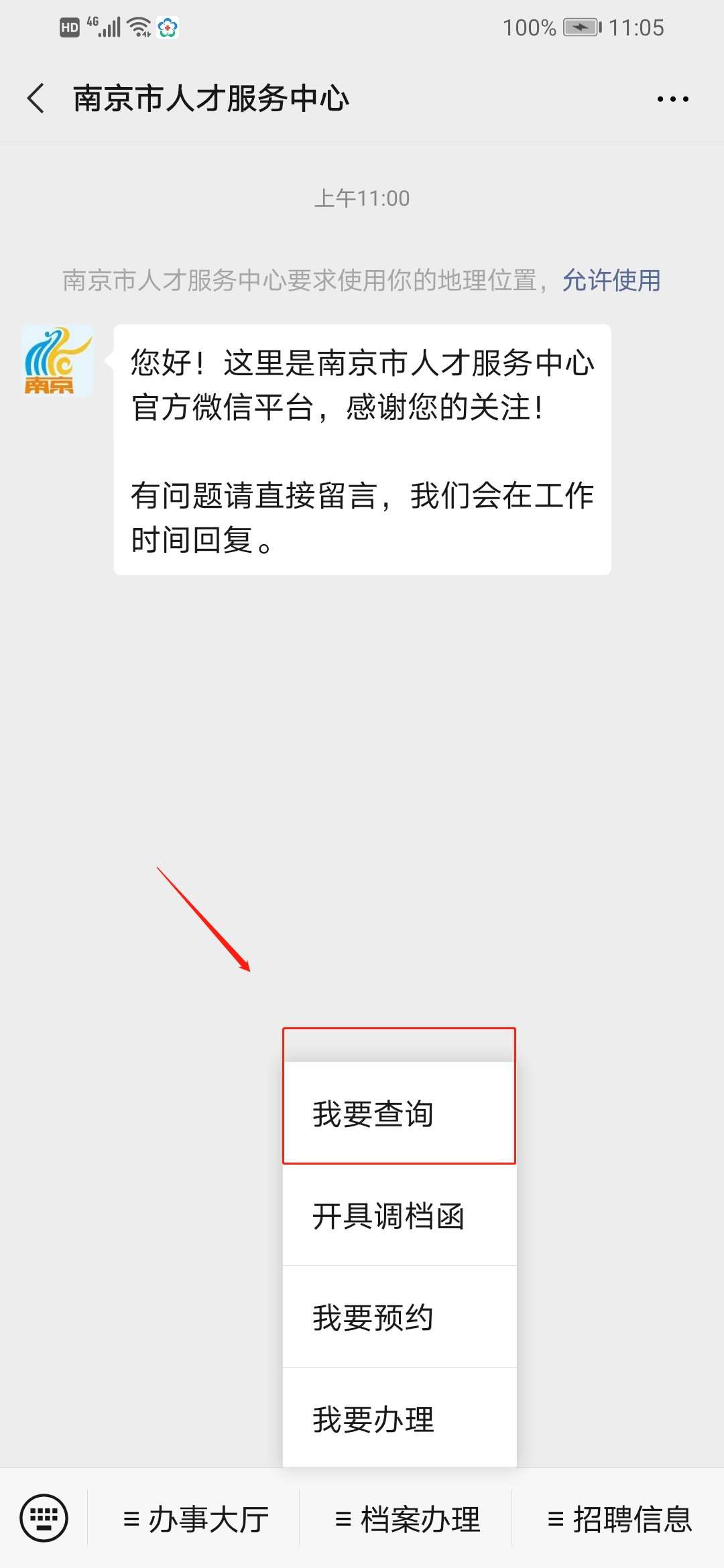Image resolution: width=724 pixels, height=1568 pixels.
Task: Go back from 南京市人才服务中心 chat
Action: click(x=37, y=99)
